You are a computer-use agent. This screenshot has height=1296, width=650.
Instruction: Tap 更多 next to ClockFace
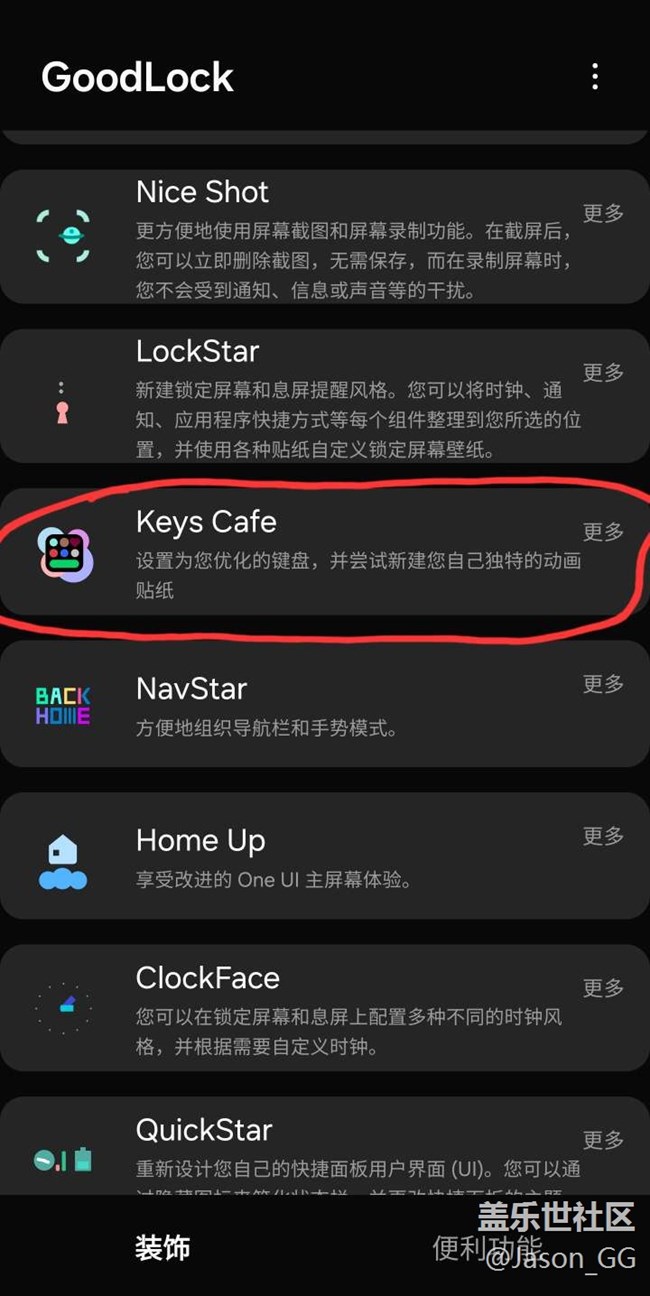point(603,988)
